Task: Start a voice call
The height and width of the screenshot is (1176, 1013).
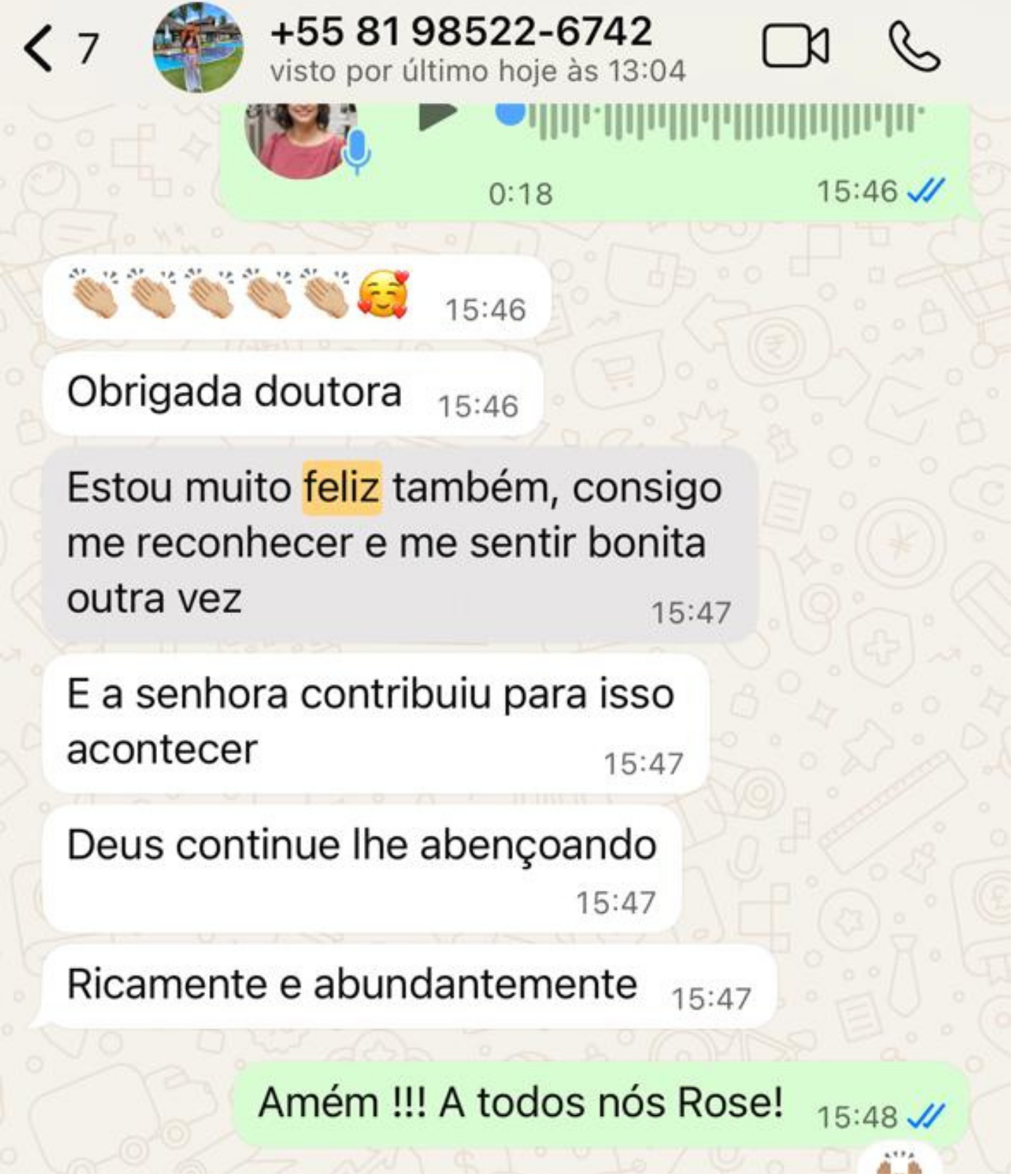Action: point(914,47)
